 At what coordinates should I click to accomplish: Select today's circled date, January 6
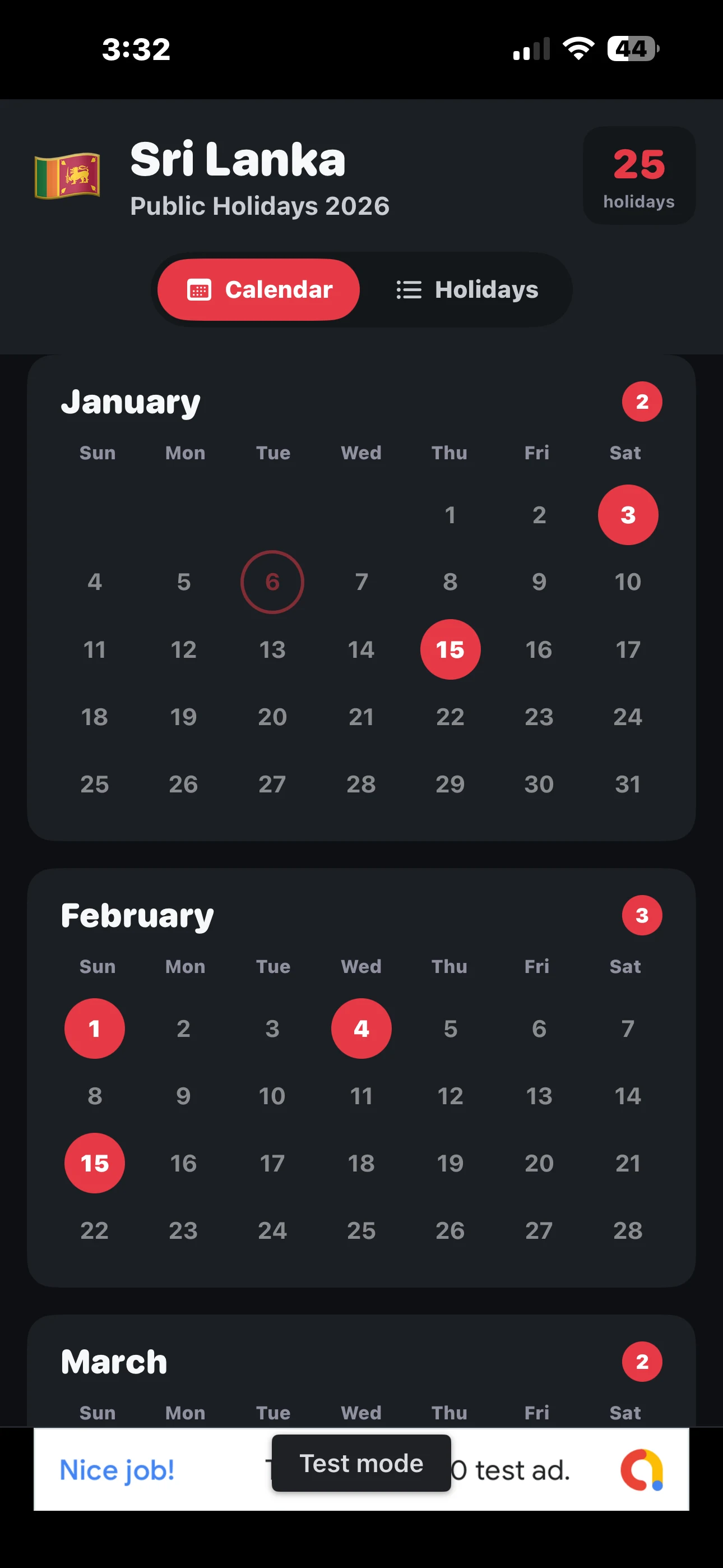point(272,582)
